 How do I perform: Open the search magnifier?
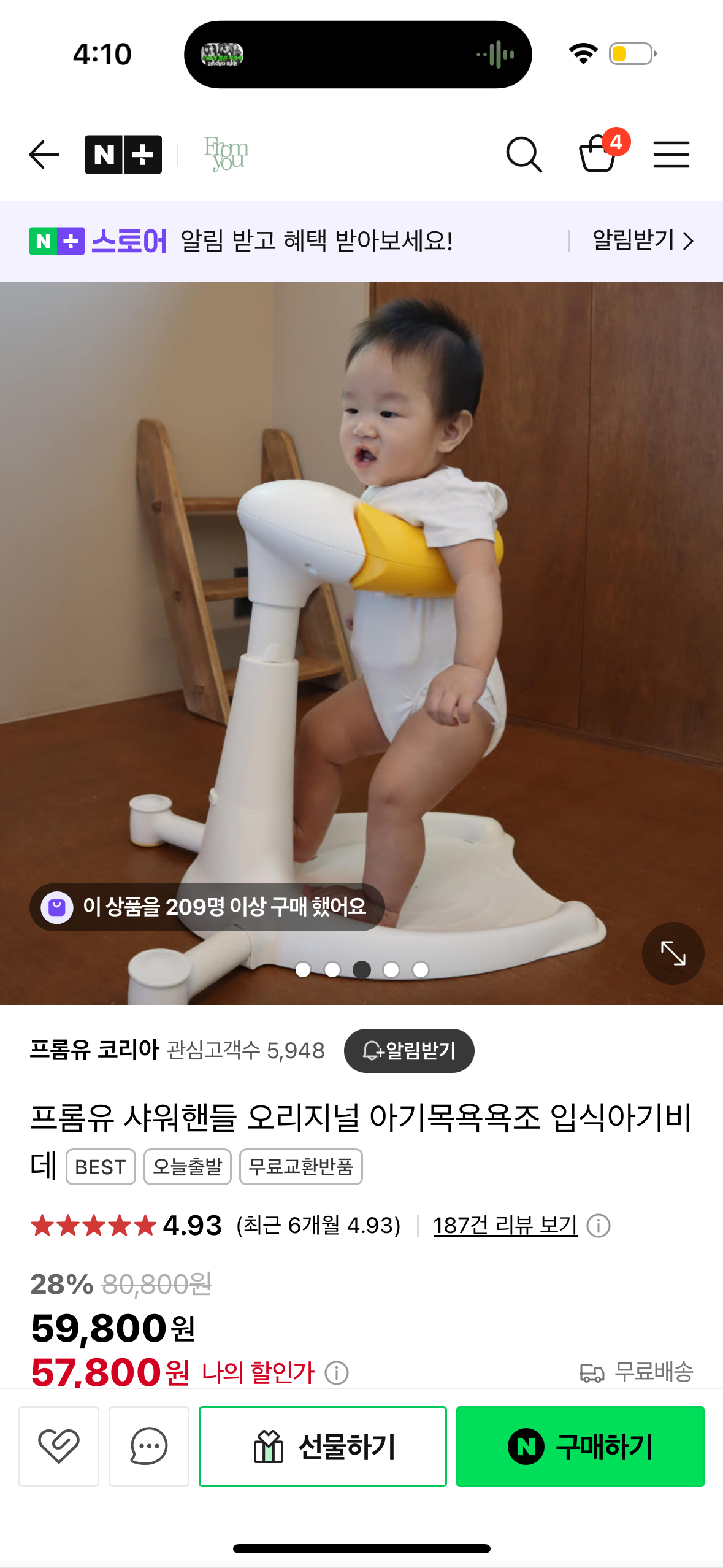pyautogui.click(x=524, y=154)
